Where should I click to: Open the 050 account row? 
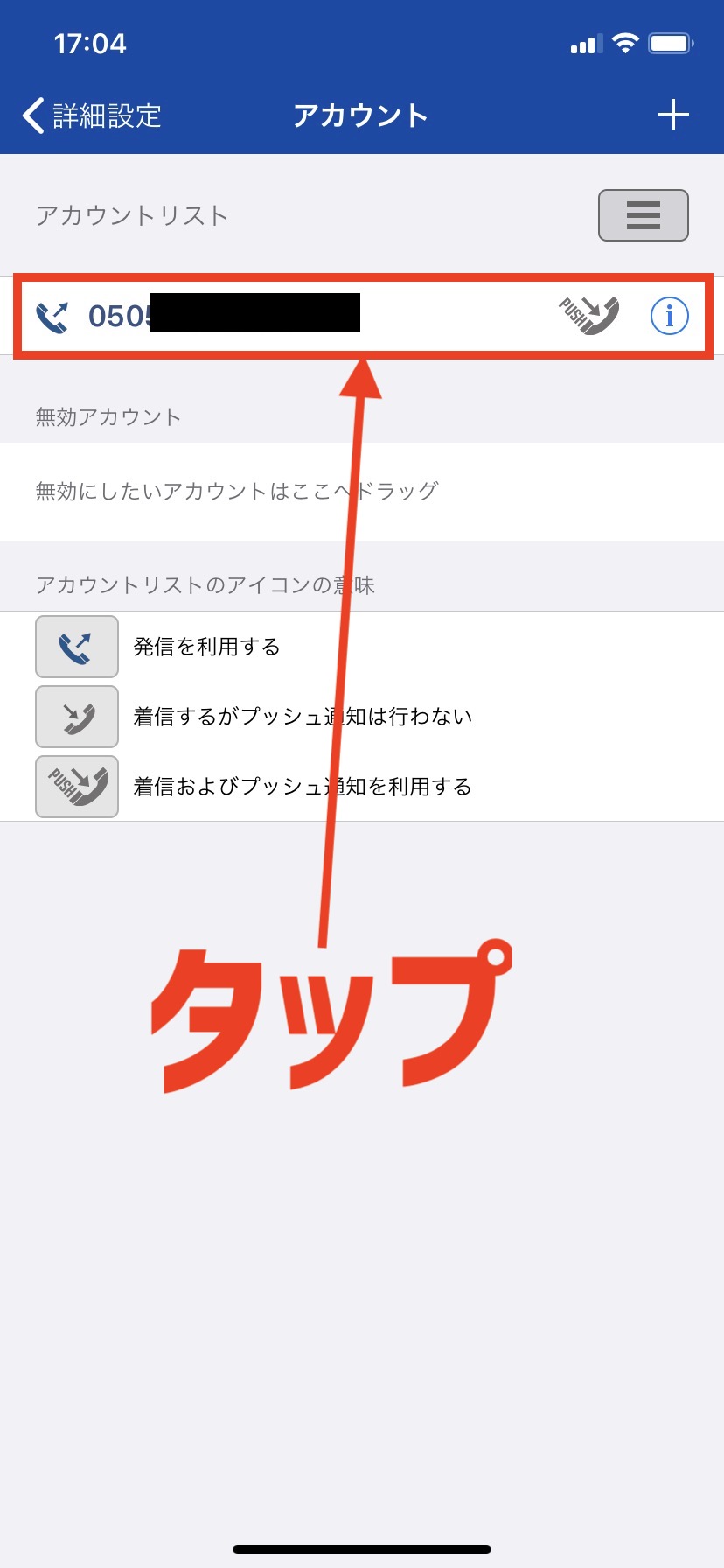[362, 316]
